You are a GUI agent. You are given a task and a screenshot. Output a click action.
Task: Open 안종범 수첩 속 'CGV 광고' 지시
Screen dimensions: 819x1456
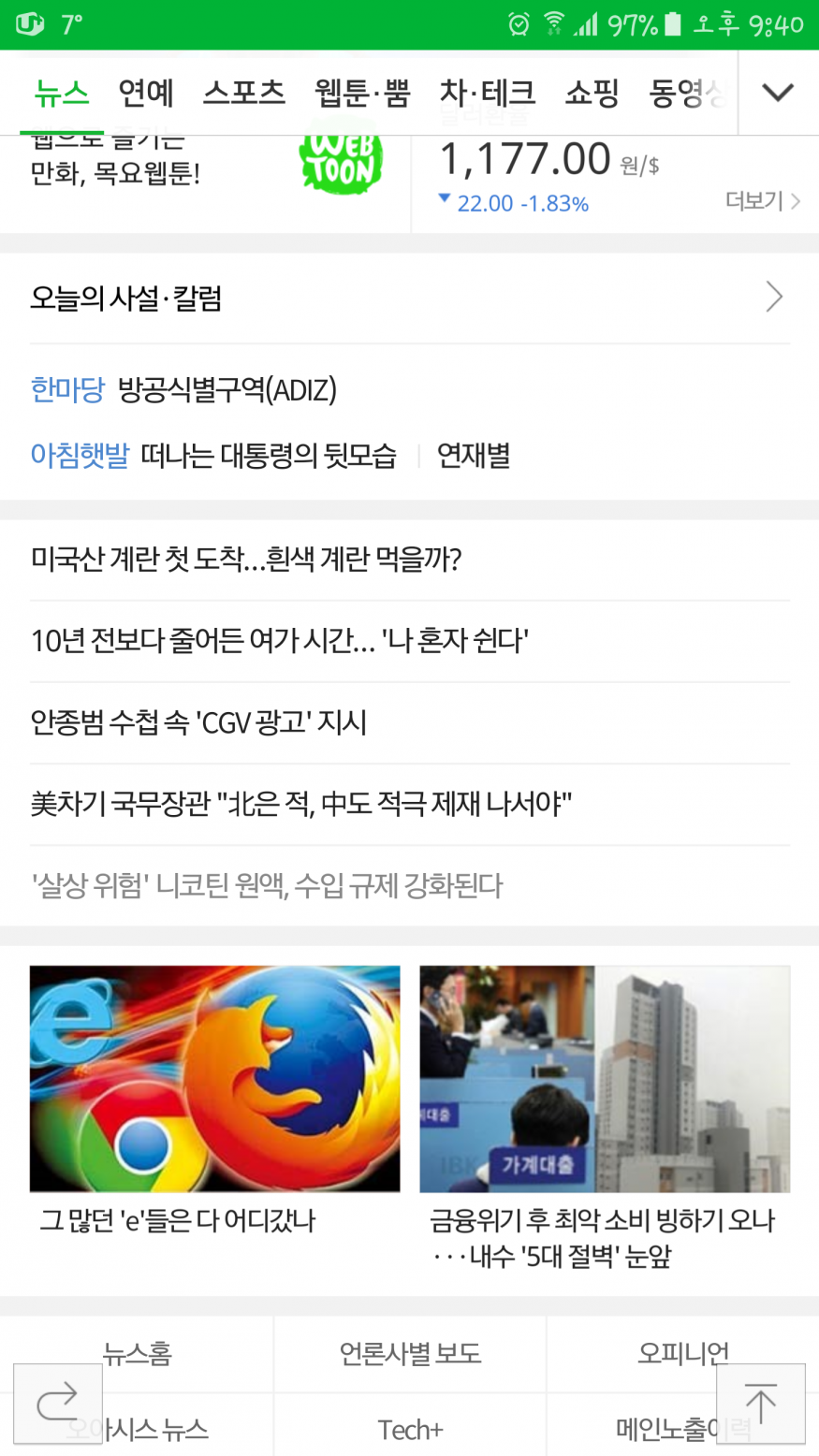pos(198,722)
